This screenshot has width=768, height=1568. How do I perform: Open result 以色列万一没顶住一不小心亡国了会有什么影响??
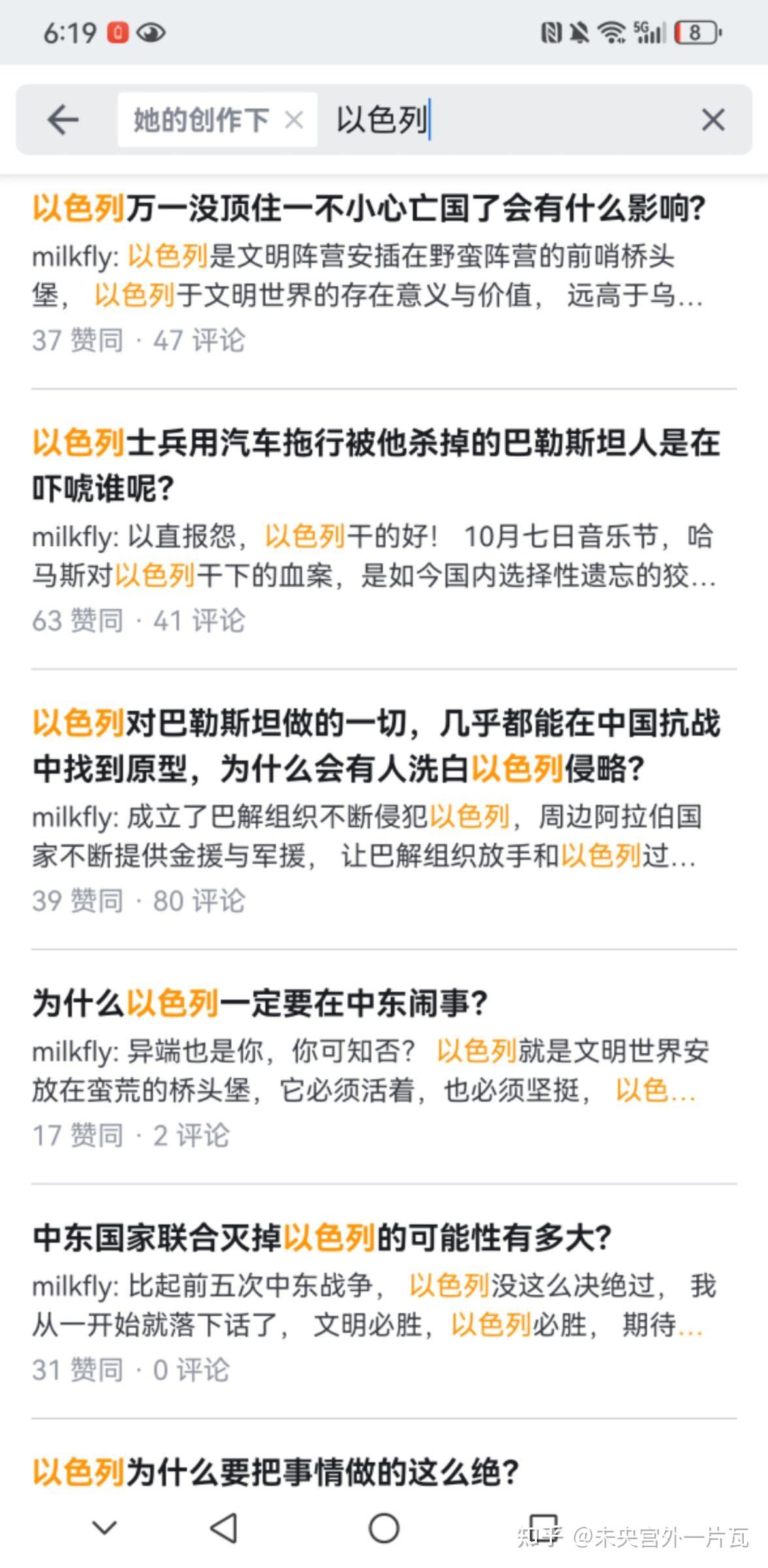click(x=369, y=209)
